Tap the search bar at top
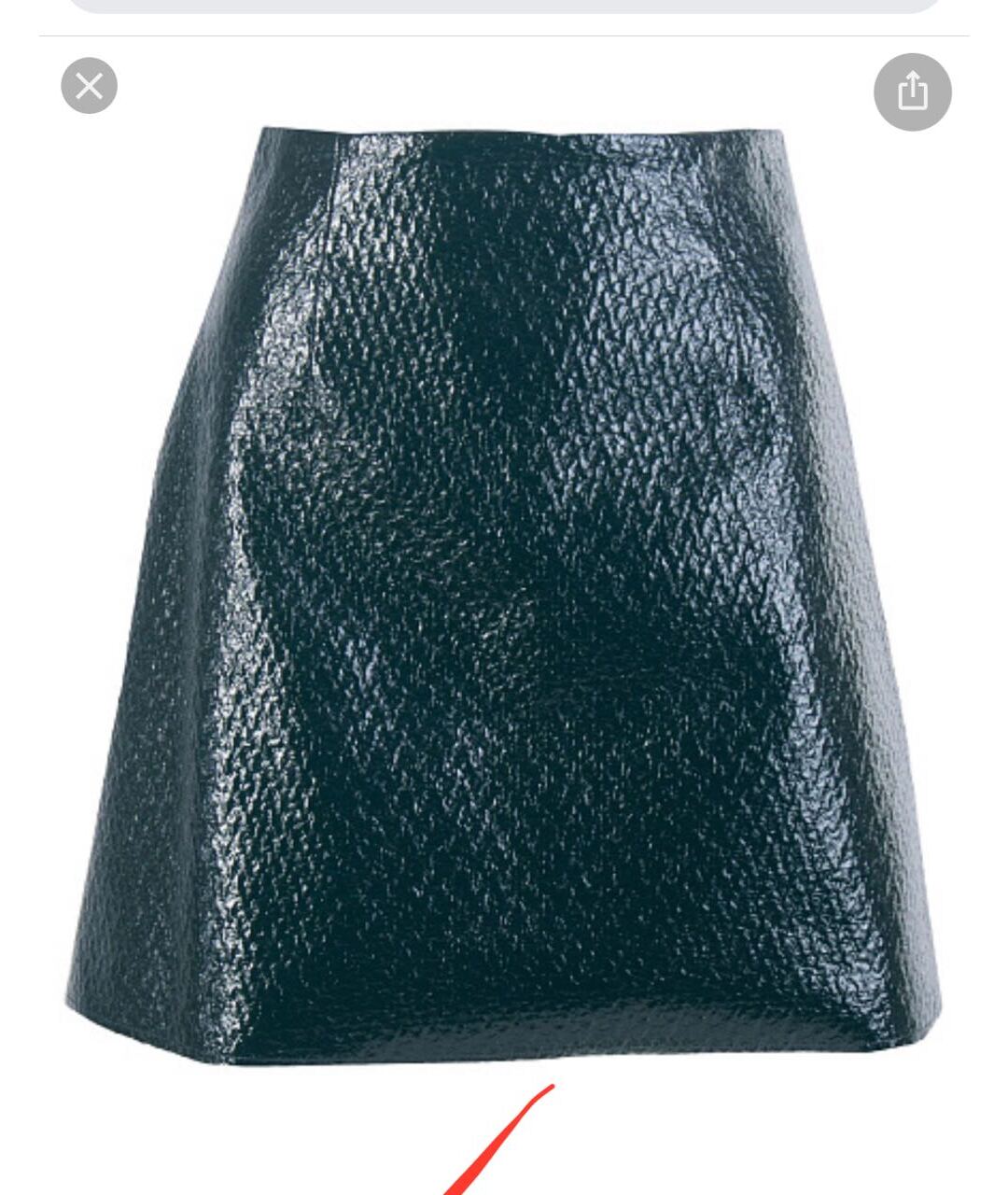 click(x=504, y=5)
